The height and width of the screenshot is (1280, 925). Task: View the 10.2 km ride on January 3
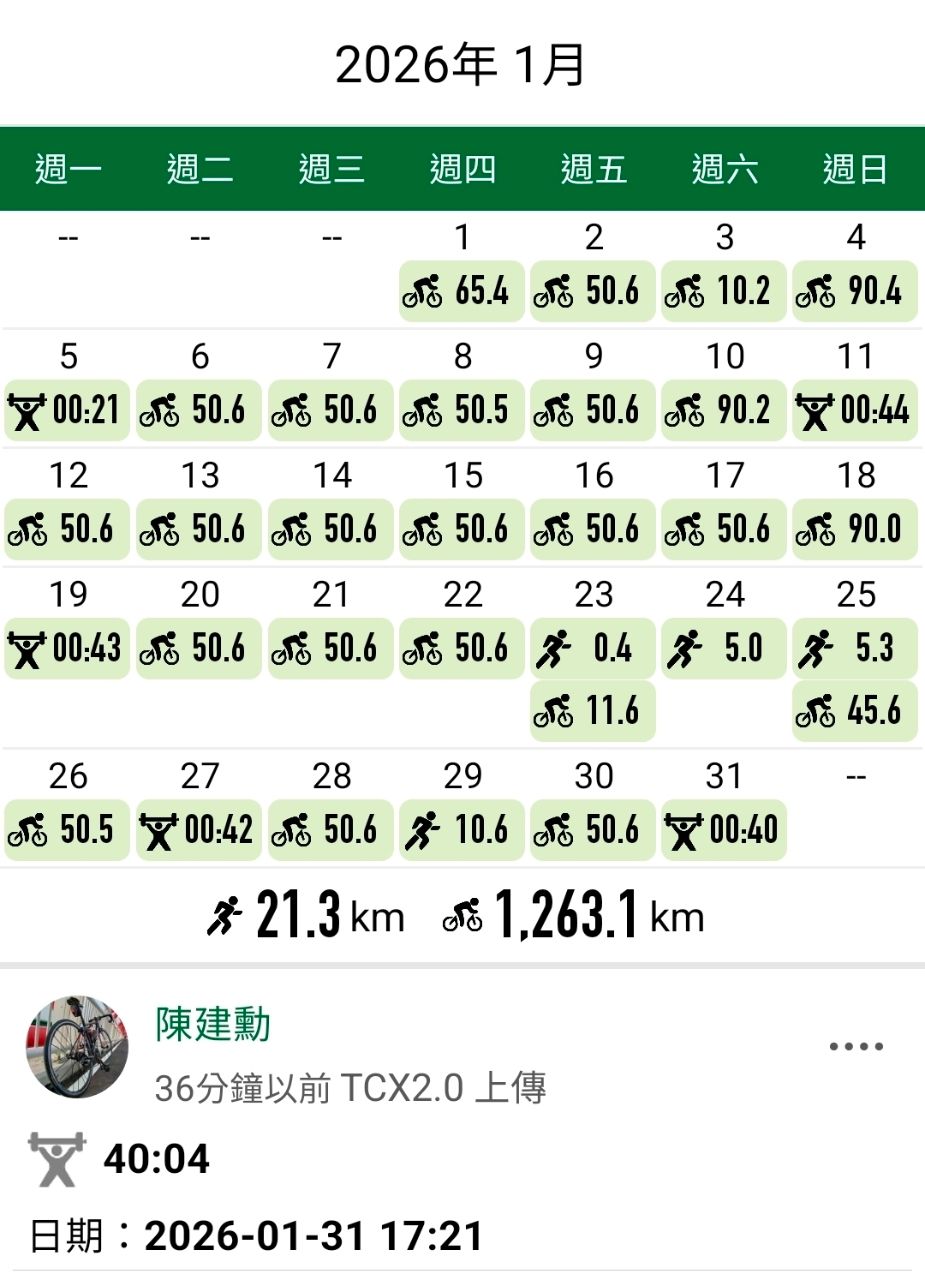pyautogui.click(x=724, y=292)
